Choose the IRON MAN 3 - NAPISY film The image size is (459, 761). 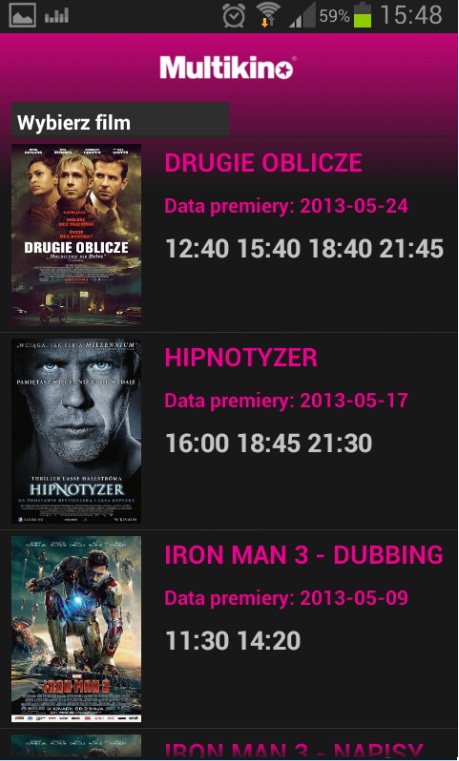coord(229,745)
